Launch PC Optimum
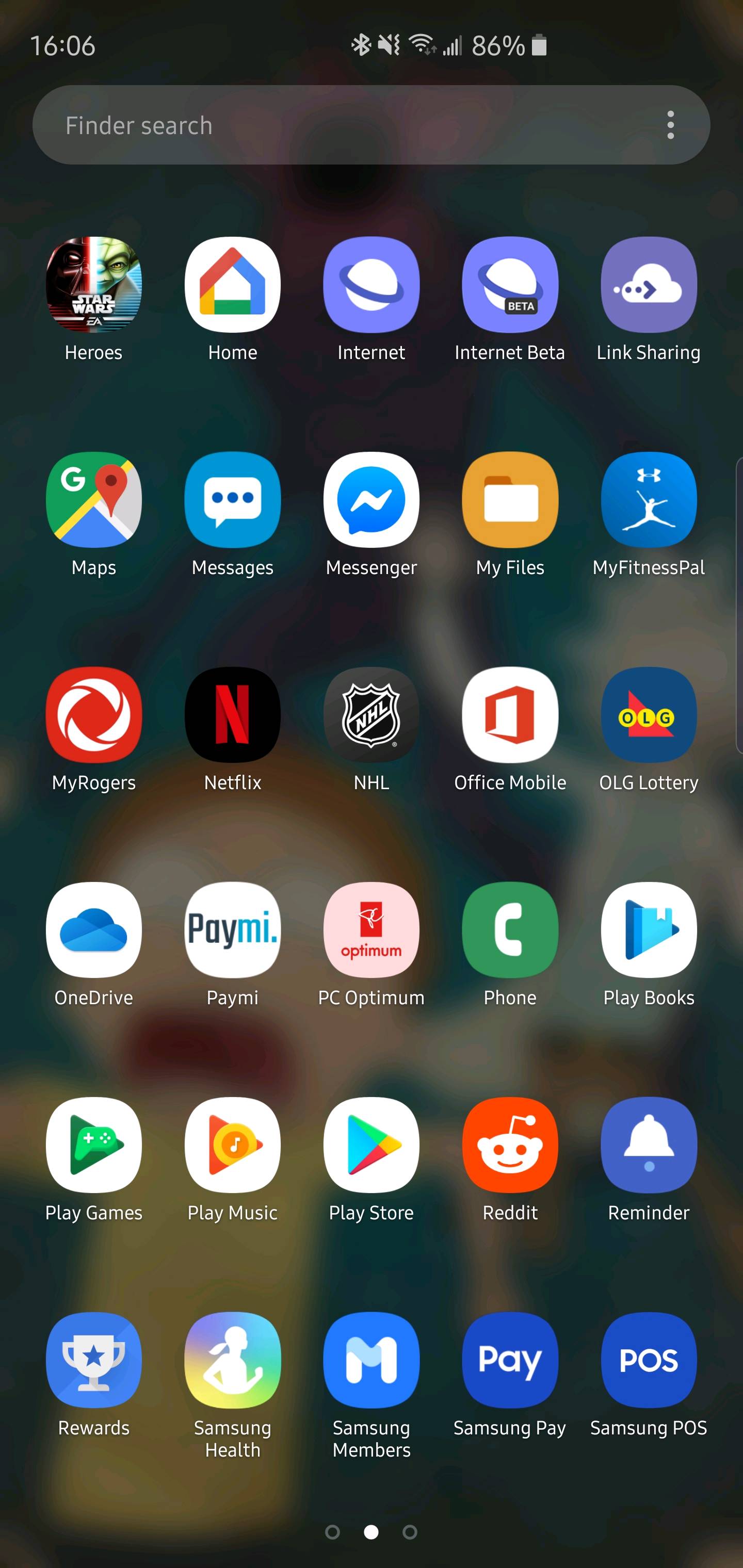 pyautogui.click(x=371, y=929)
